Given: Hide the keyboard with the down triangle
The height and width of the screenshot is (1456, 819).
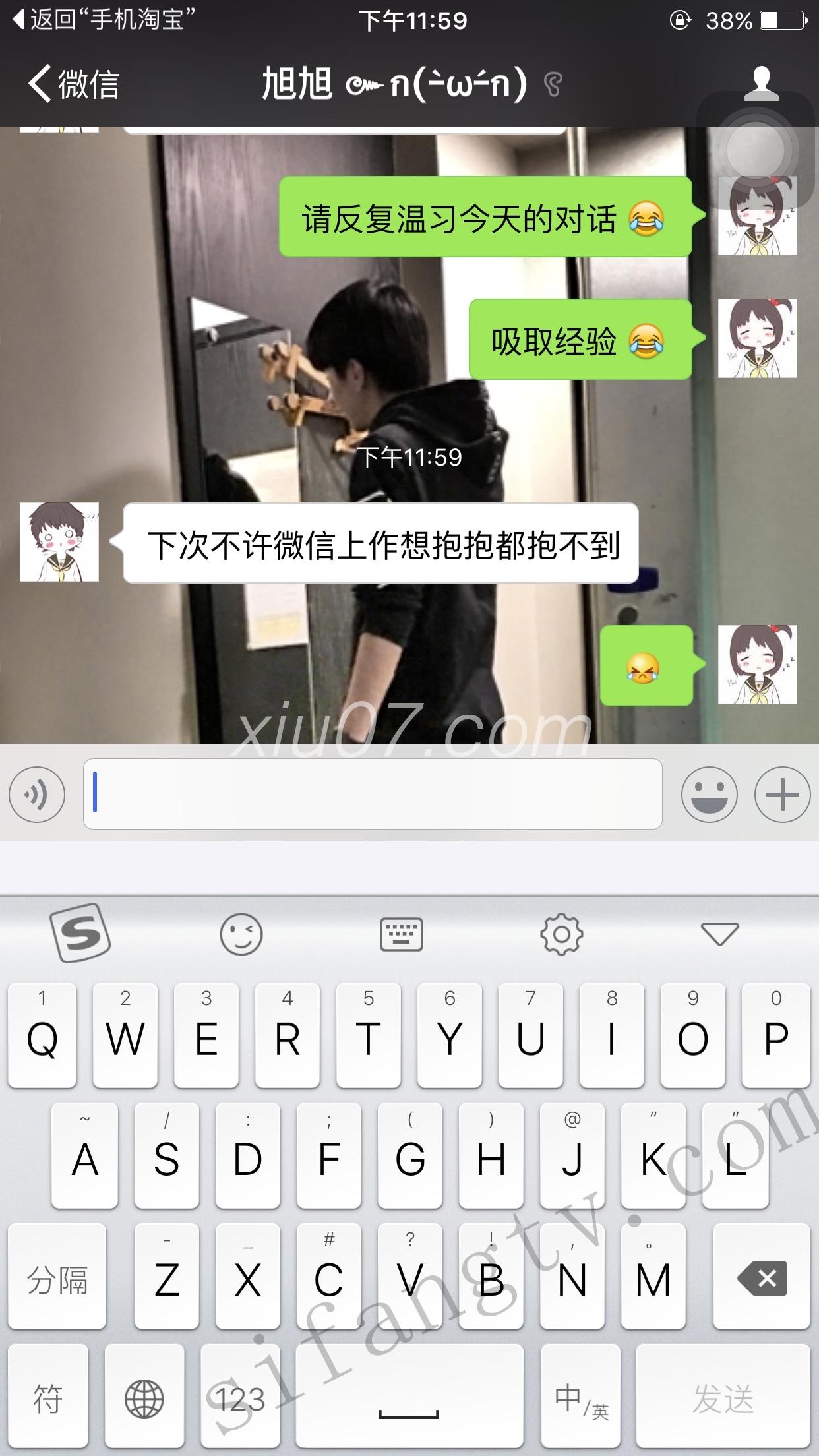Looking at the screenshot, I should [719, 934].
